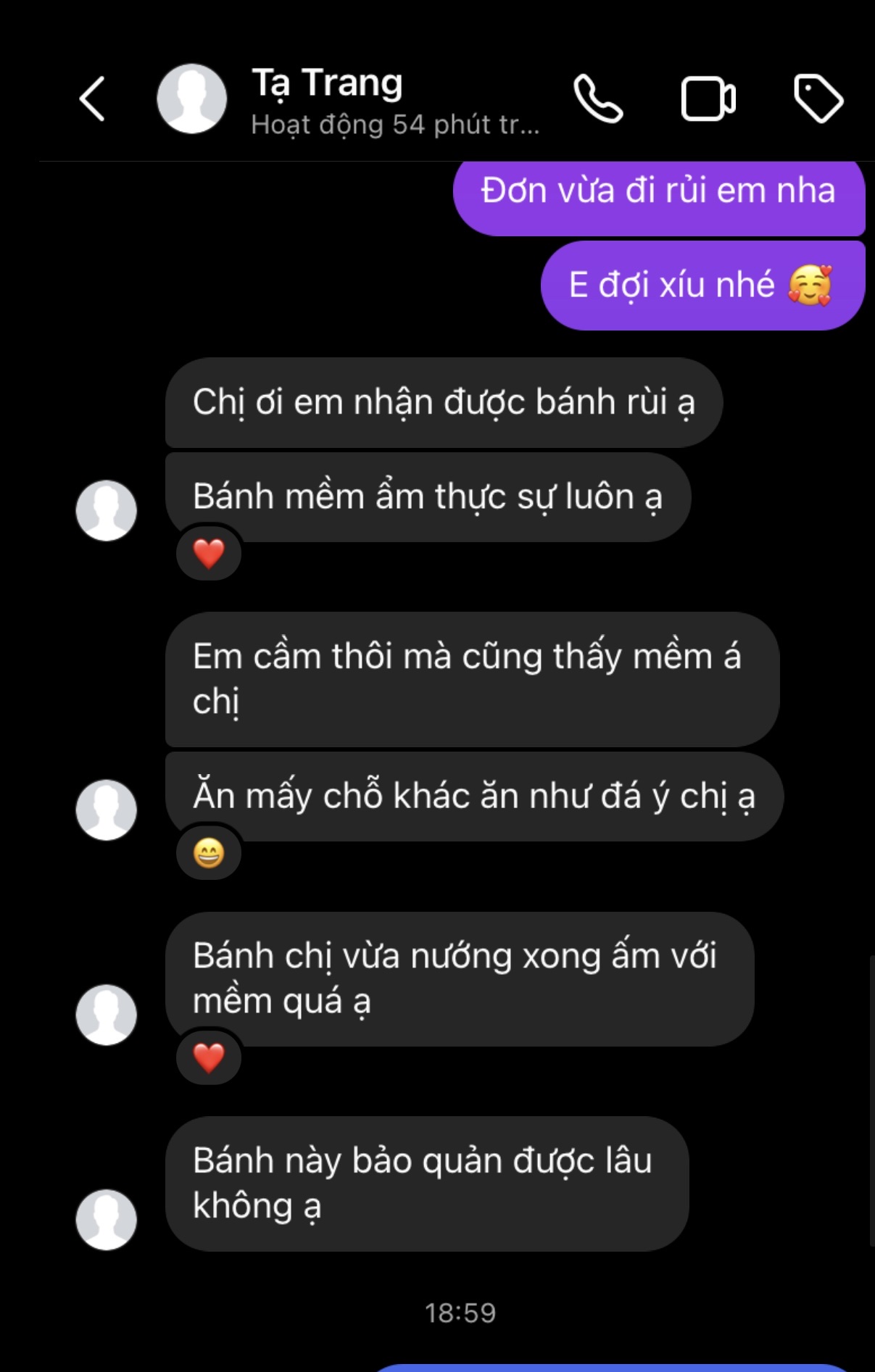Tap sender avatar beside 'Bánh này bảo quản' message
The height and width of the screenshot is (1372, 875).
click(107, 1219)
